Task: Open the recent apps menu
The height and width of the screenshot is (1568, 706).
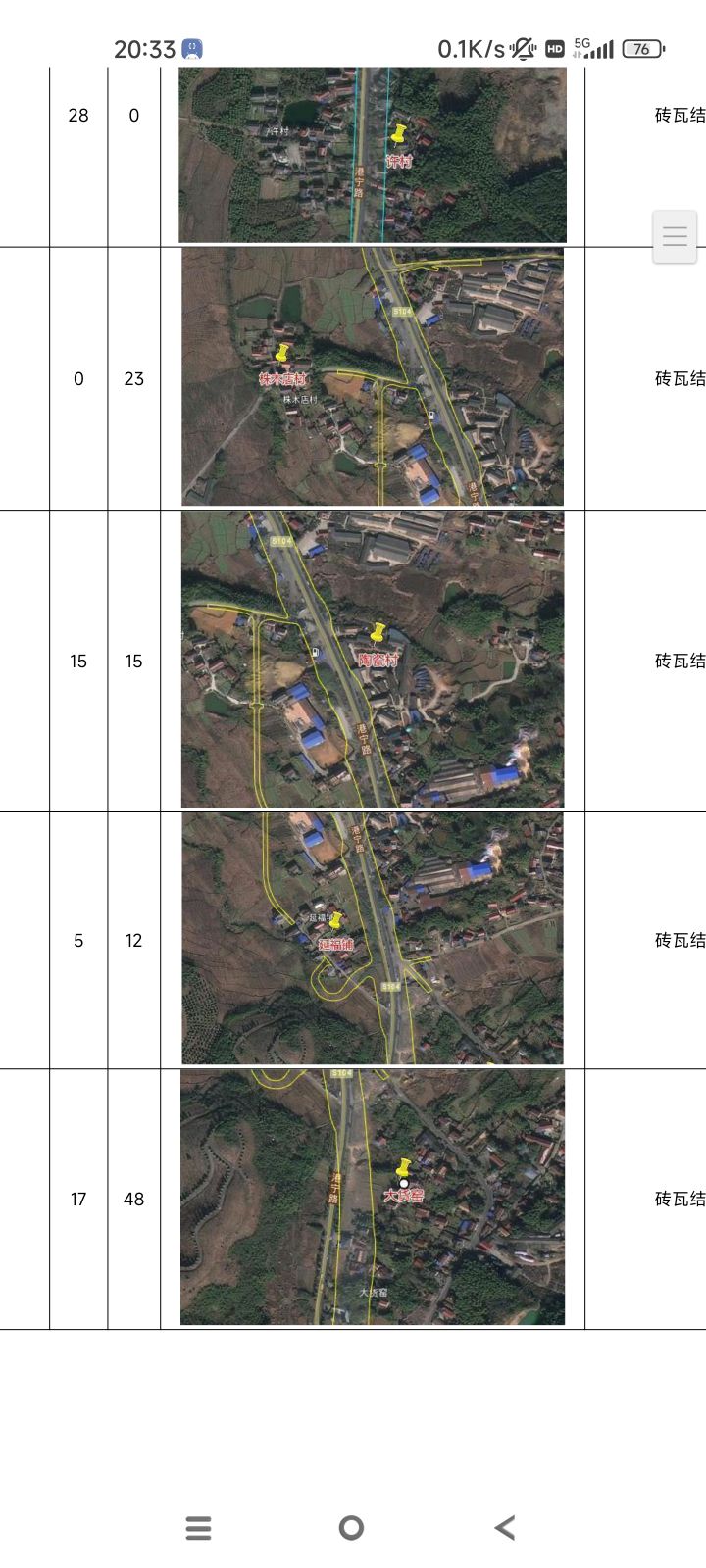Action: click(199, 1527)
